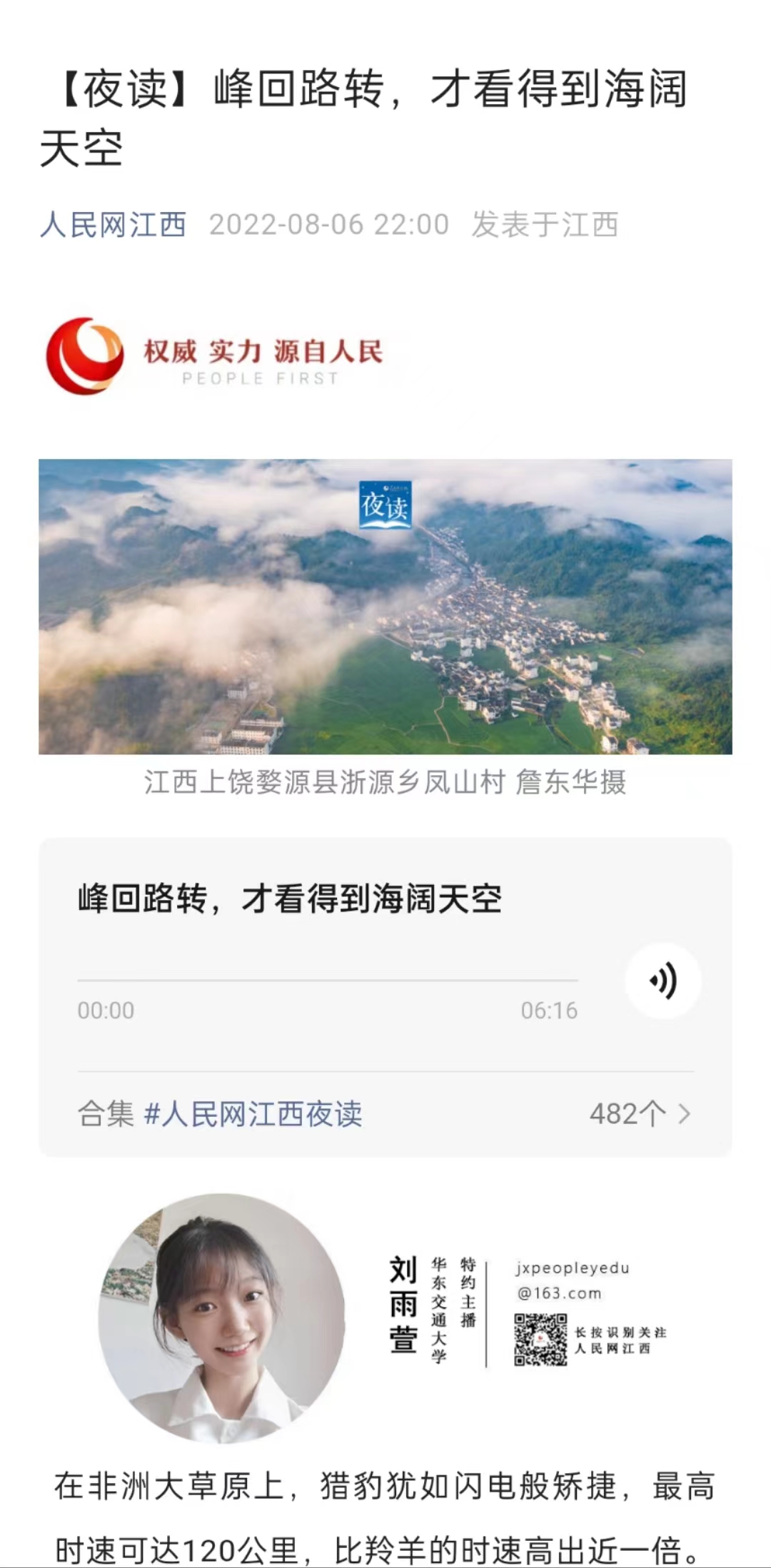Play the 峰回路转 audio reading

[662, 981]
